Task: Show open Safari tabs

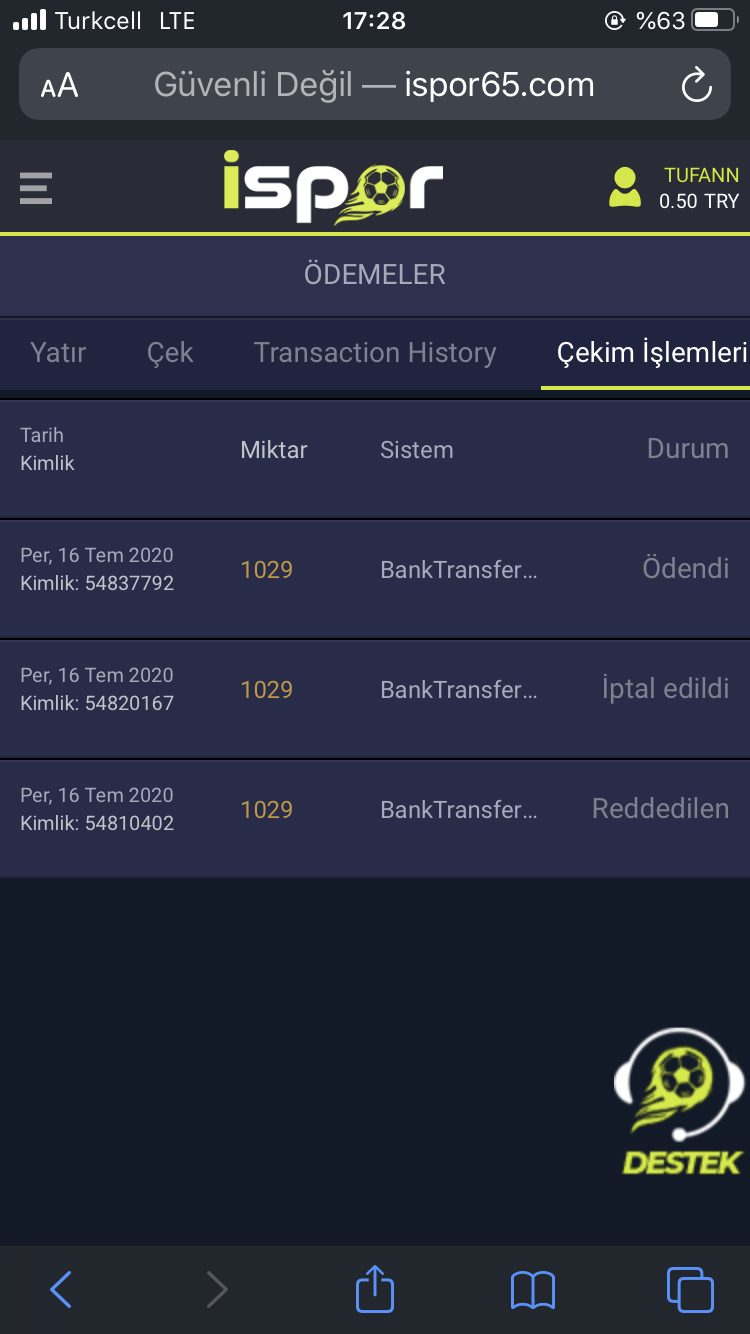Action: click(689, 1289)
